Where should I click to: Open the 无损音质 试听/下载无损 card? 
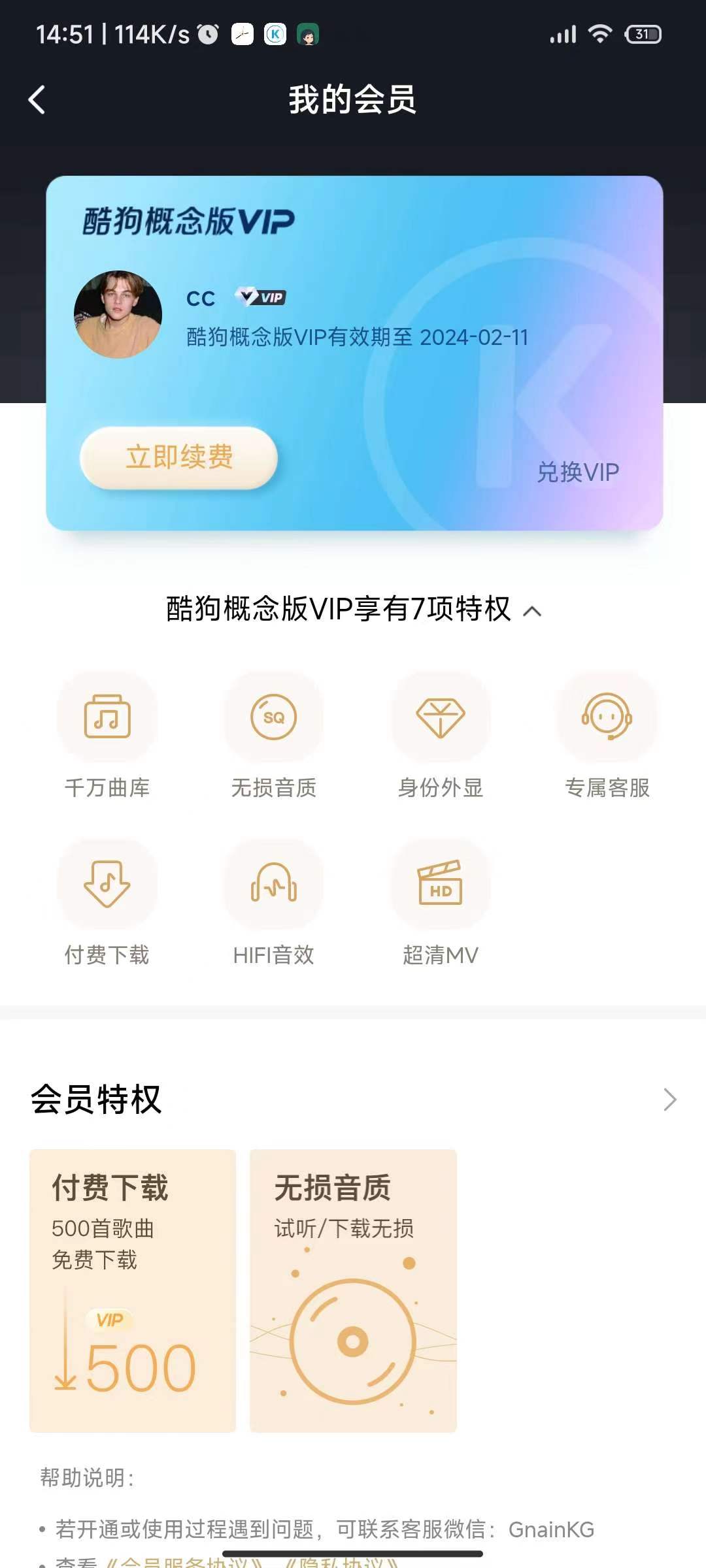pos(353,1290)
